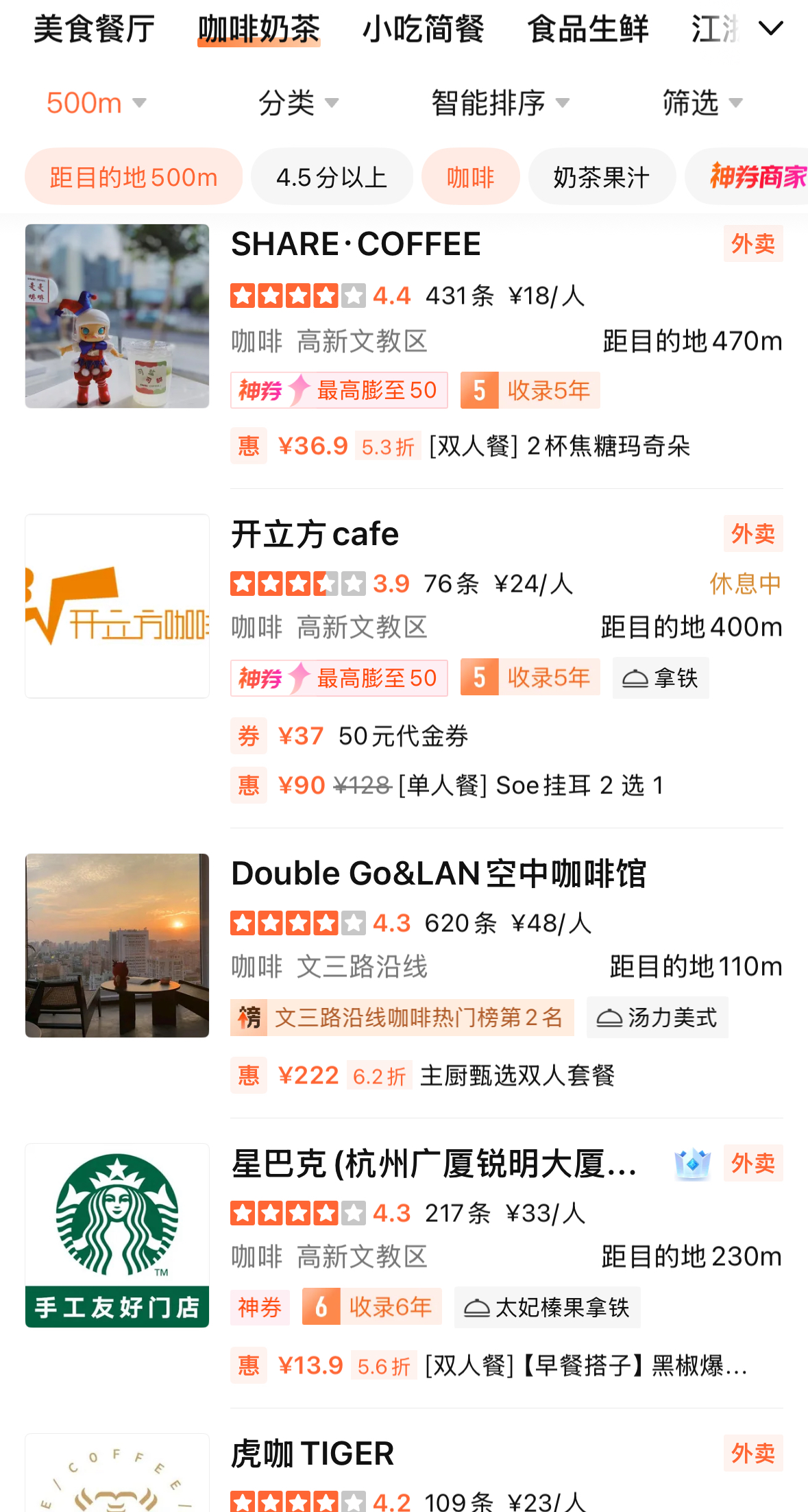Open the 开立方cafe listing
Image resolution: width=808 pixels, height=1512 pixels.
coord(315,534)
